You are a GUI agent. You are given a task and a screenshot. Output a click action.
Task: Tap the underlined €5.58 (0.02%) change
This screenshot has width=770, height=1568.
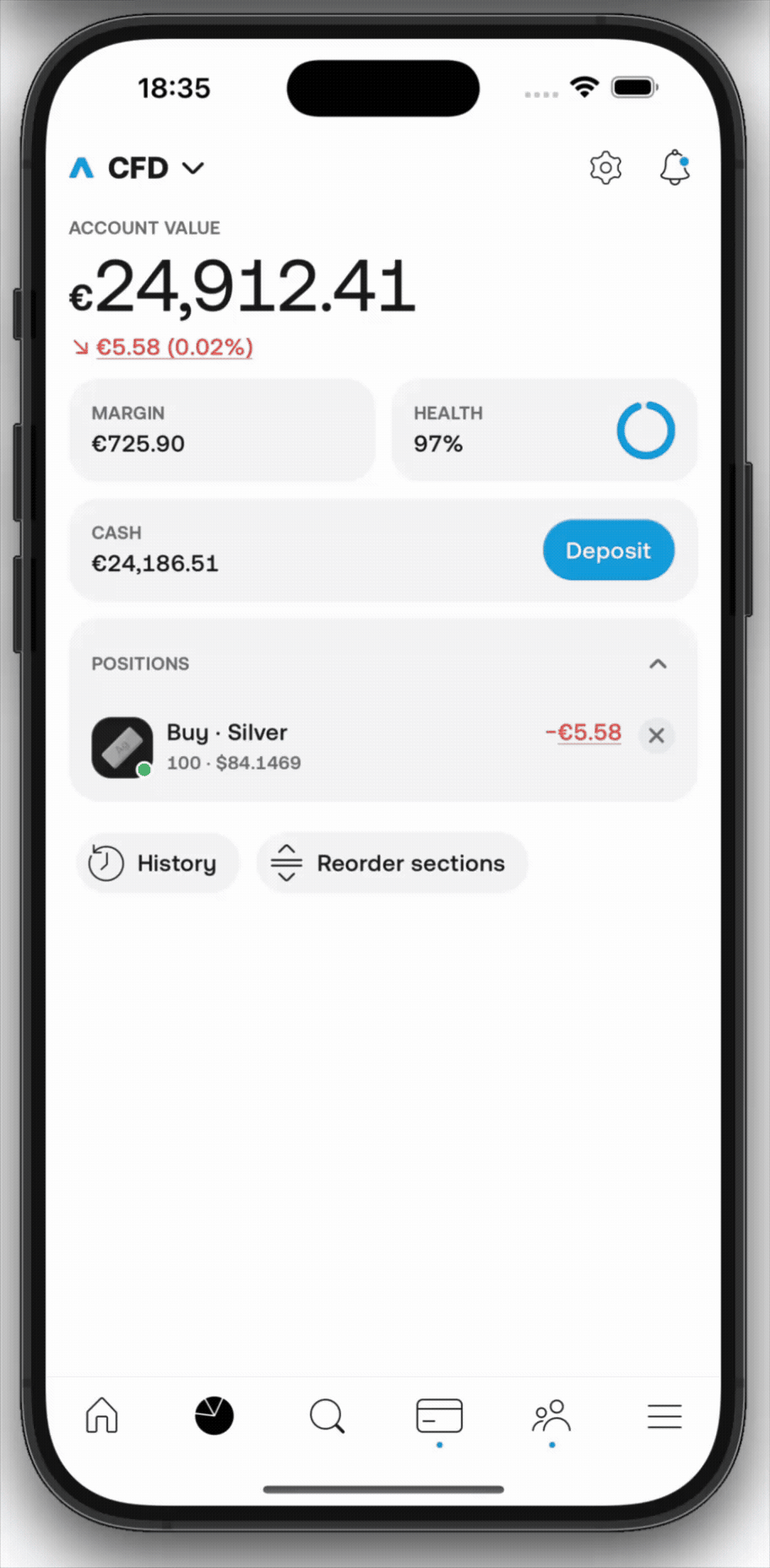point(174,347)
